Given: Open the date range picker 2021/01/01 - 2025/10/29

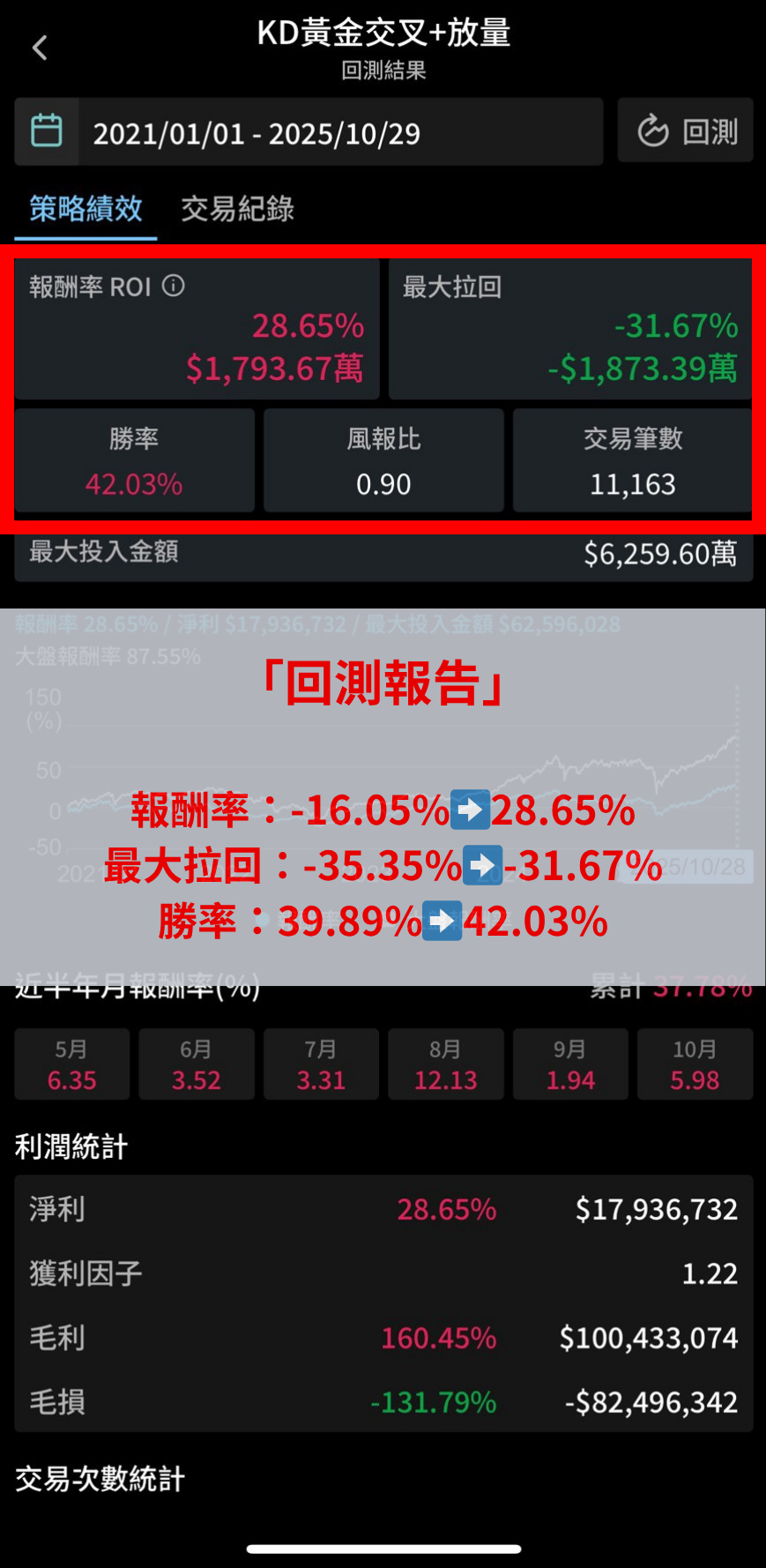Looking at the screenshot, I should pos(309,132).
